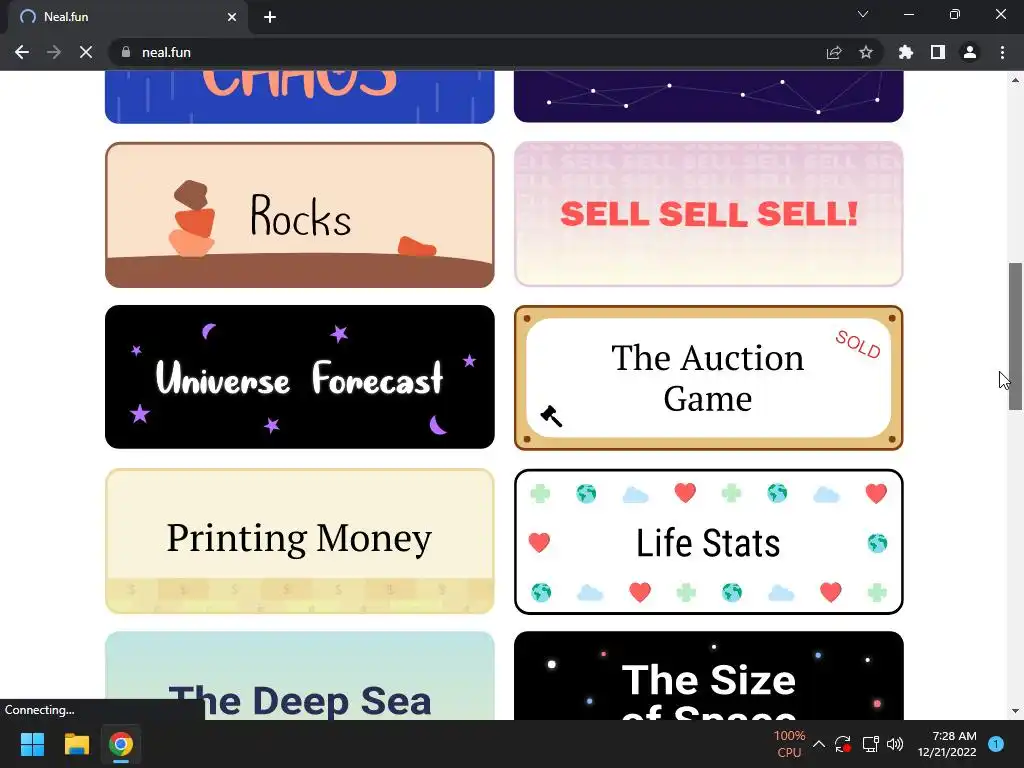Open the Life Stats card
This screenshot has height=768, width=1024.
tap(708, 541)
